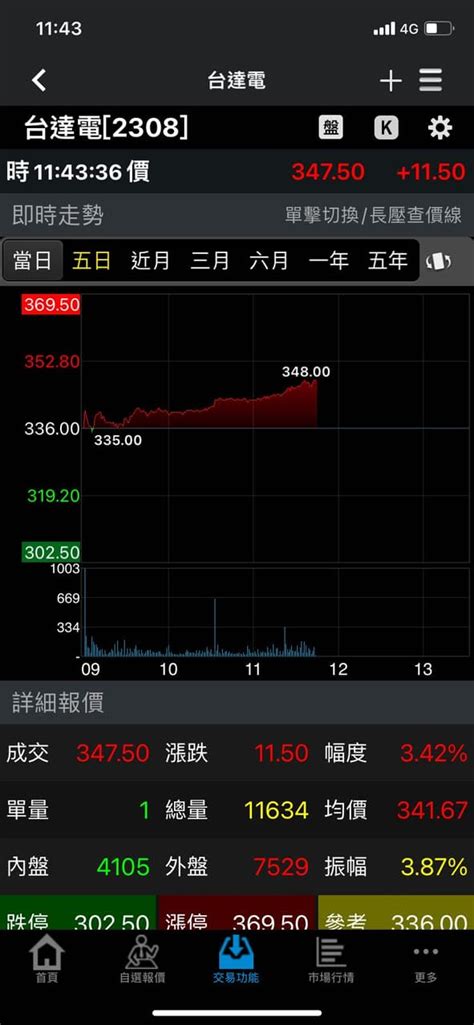Image resolution: width=474 pixels, height=1025 pixels.
Task: Tap the rotate screen icon
Action: point(439,261)
